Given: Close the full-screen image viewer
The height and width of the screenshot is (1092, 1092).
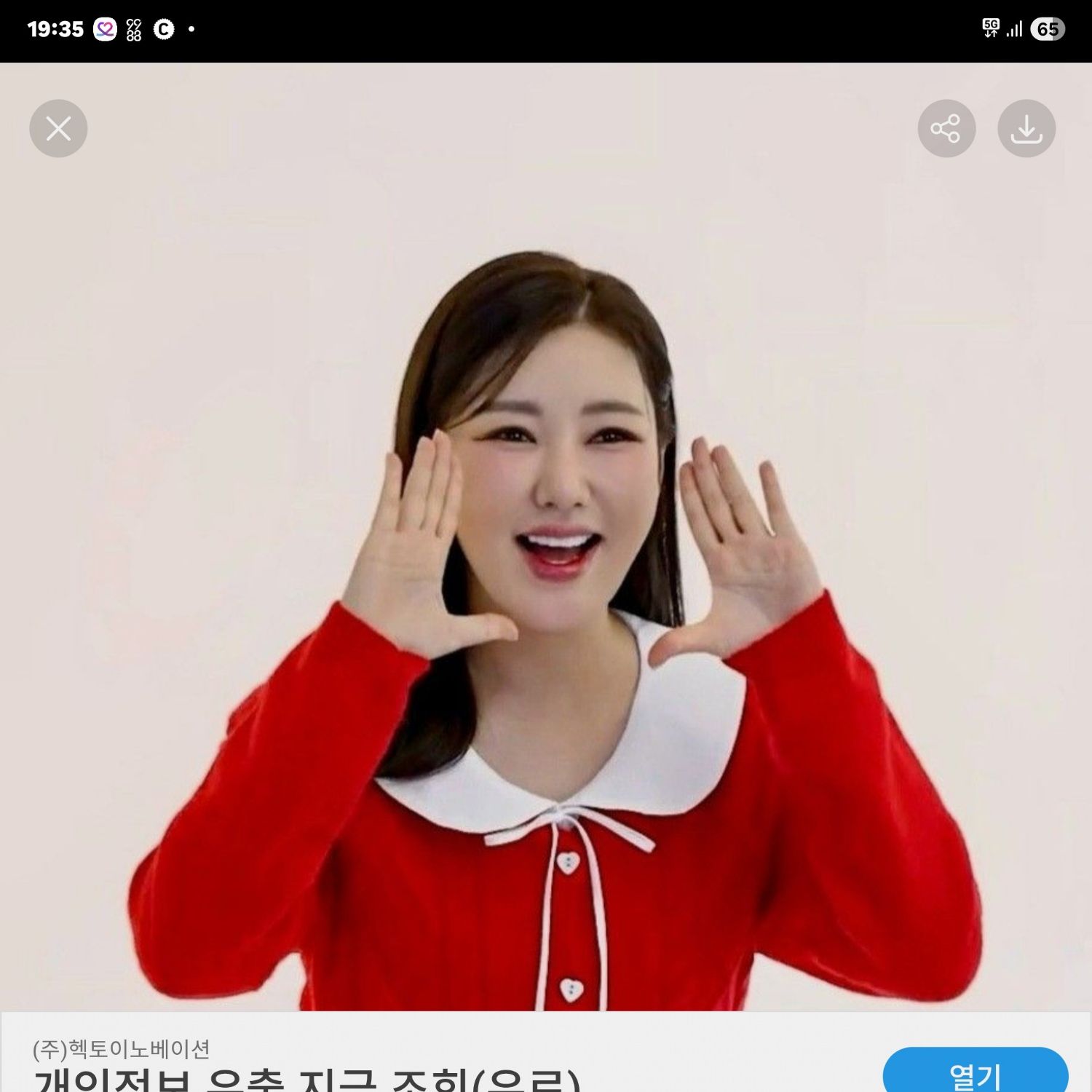Looking at the screenshot, I should (x=58, y=129).
